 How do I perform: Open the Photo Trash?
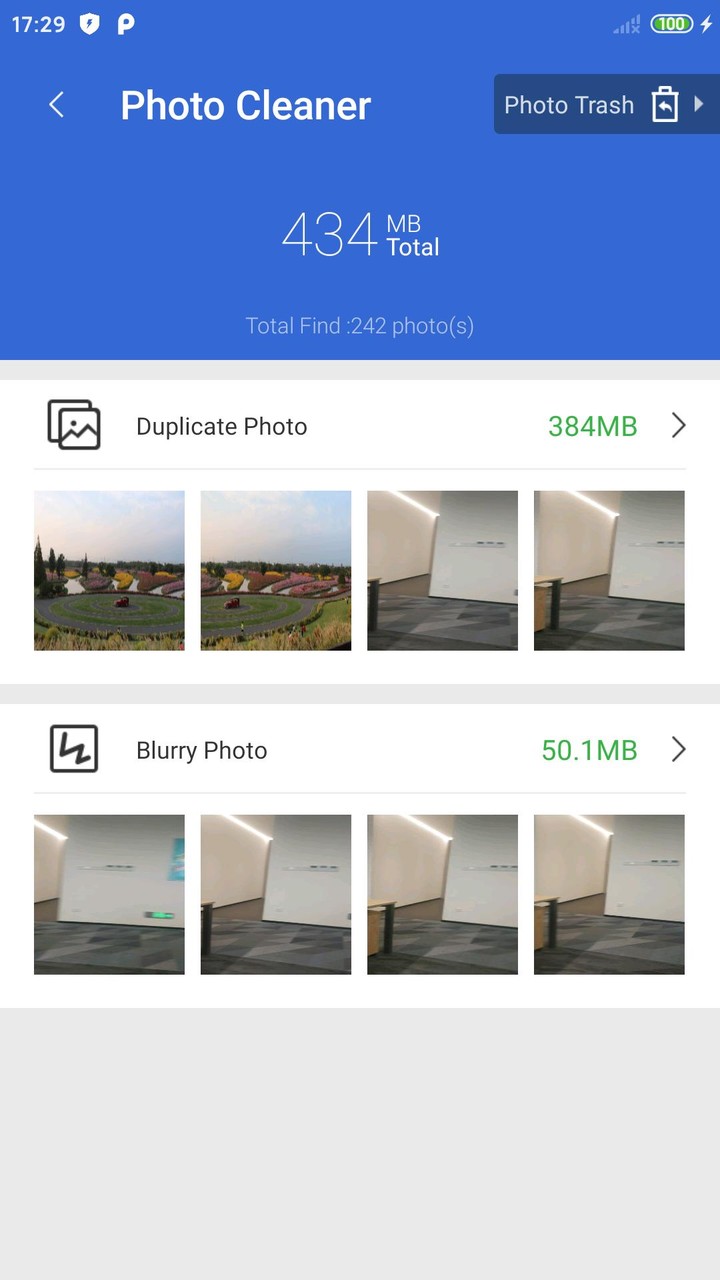604,105
